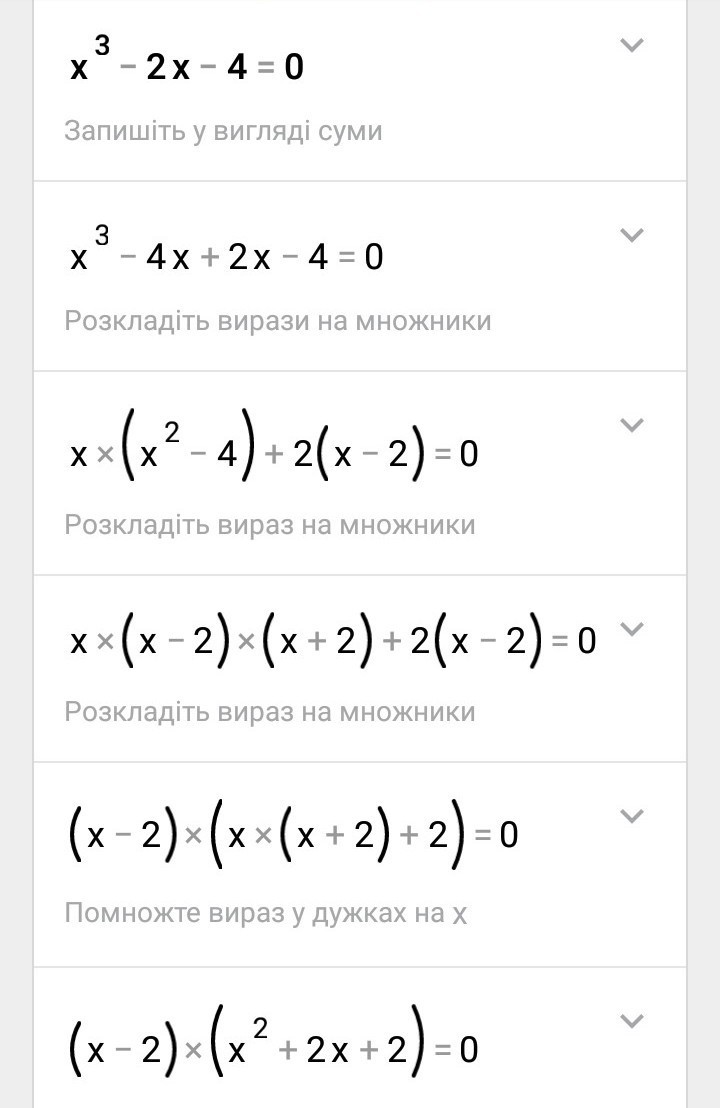
Task: Expand the step x×(x² − 4) + 2(x − 2) = 0
Action: (631, 425)
